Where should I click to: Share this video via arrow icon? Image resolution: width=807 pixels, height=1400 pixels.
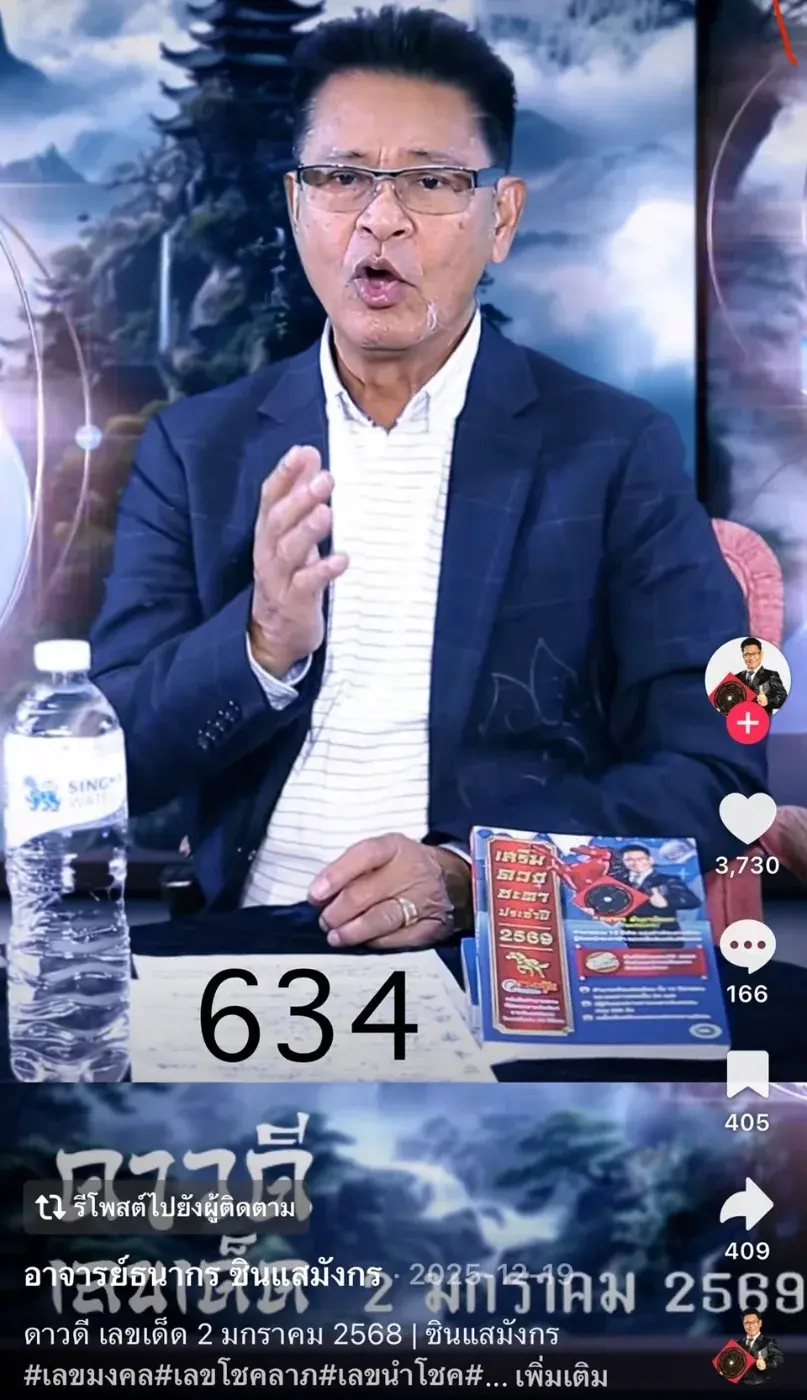[747, 1205]
